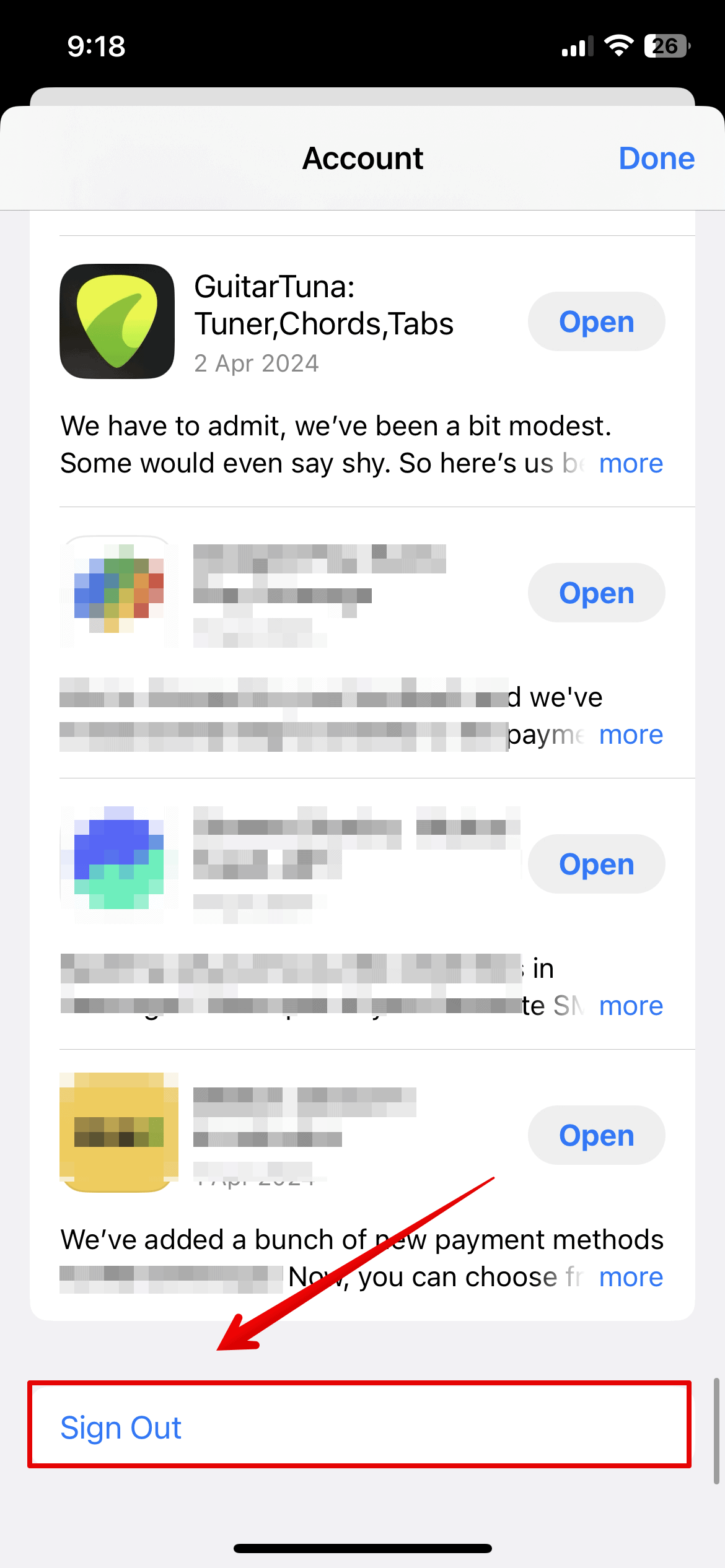
Task: Open the app with blue-green icon
Action: (x=596, y=865)
